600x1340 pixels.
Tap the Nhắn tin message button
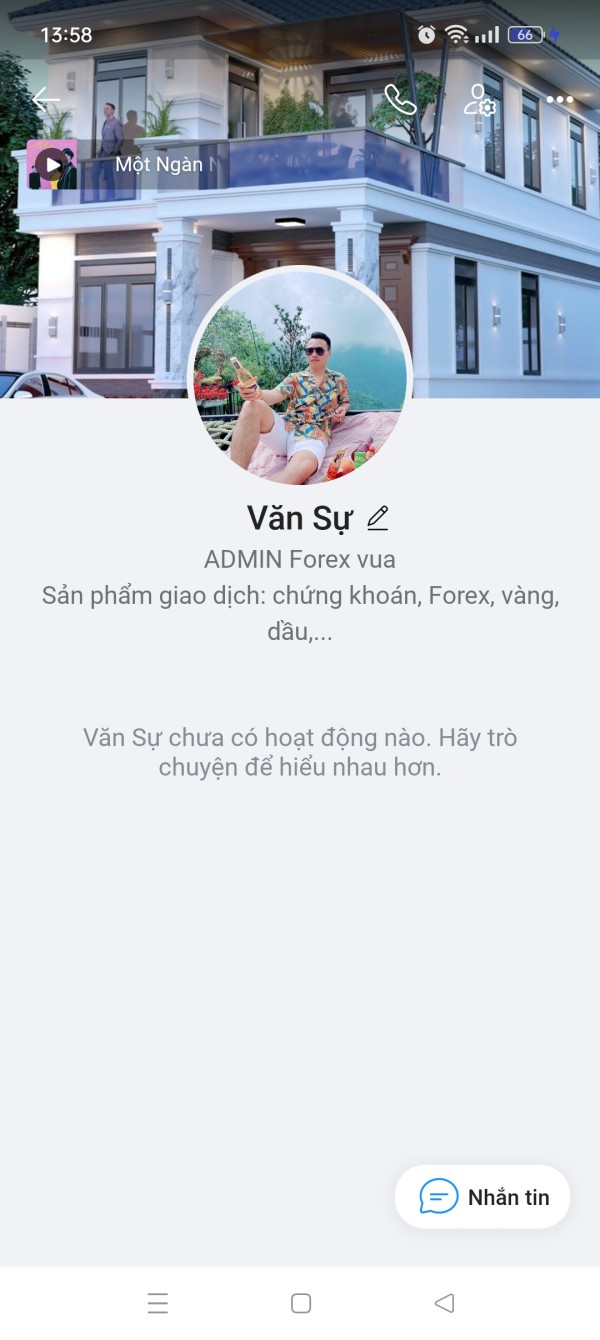[x=483, y=1197]
